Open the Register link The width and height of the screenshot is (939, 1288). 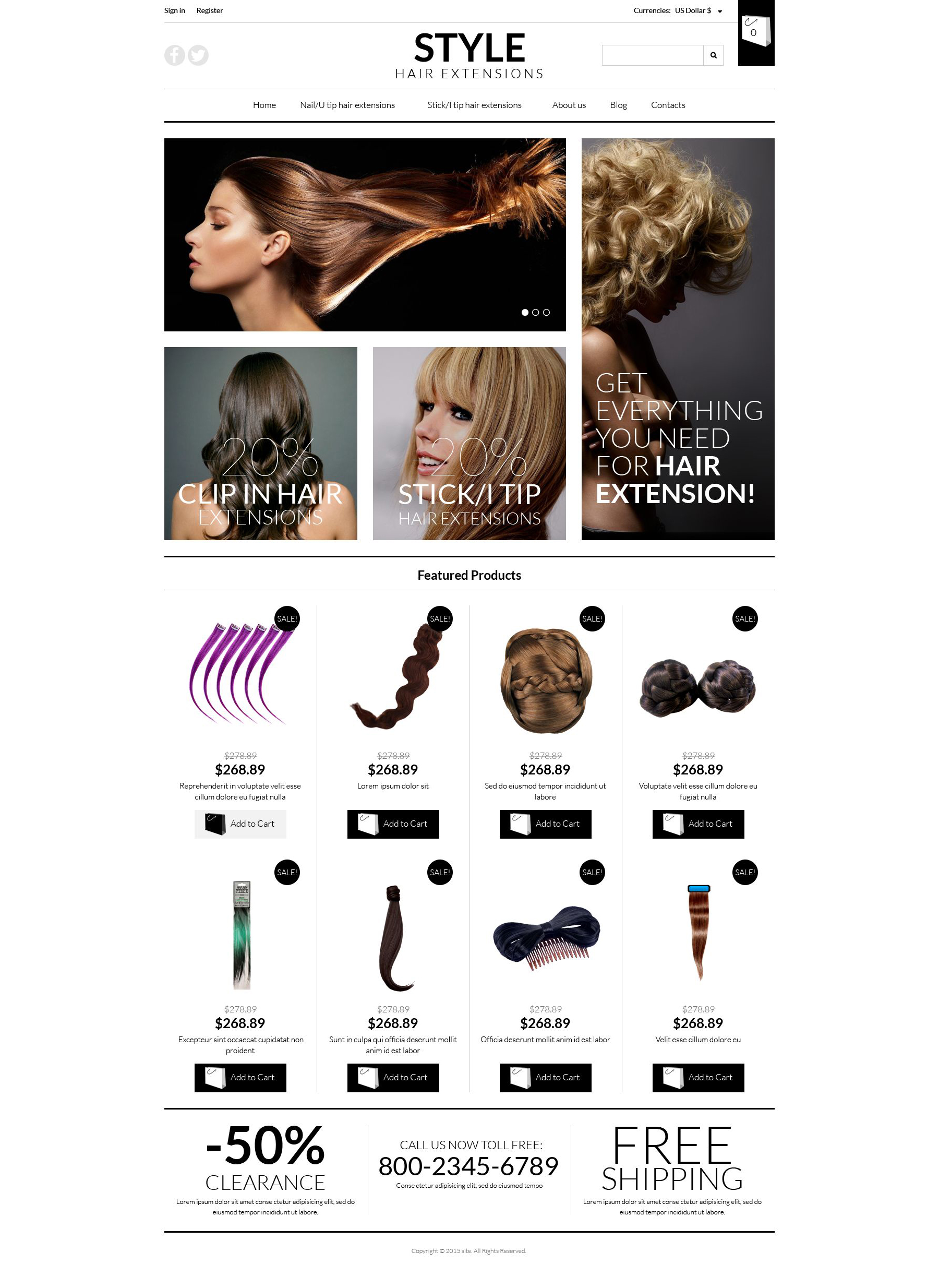click(209, 10)
